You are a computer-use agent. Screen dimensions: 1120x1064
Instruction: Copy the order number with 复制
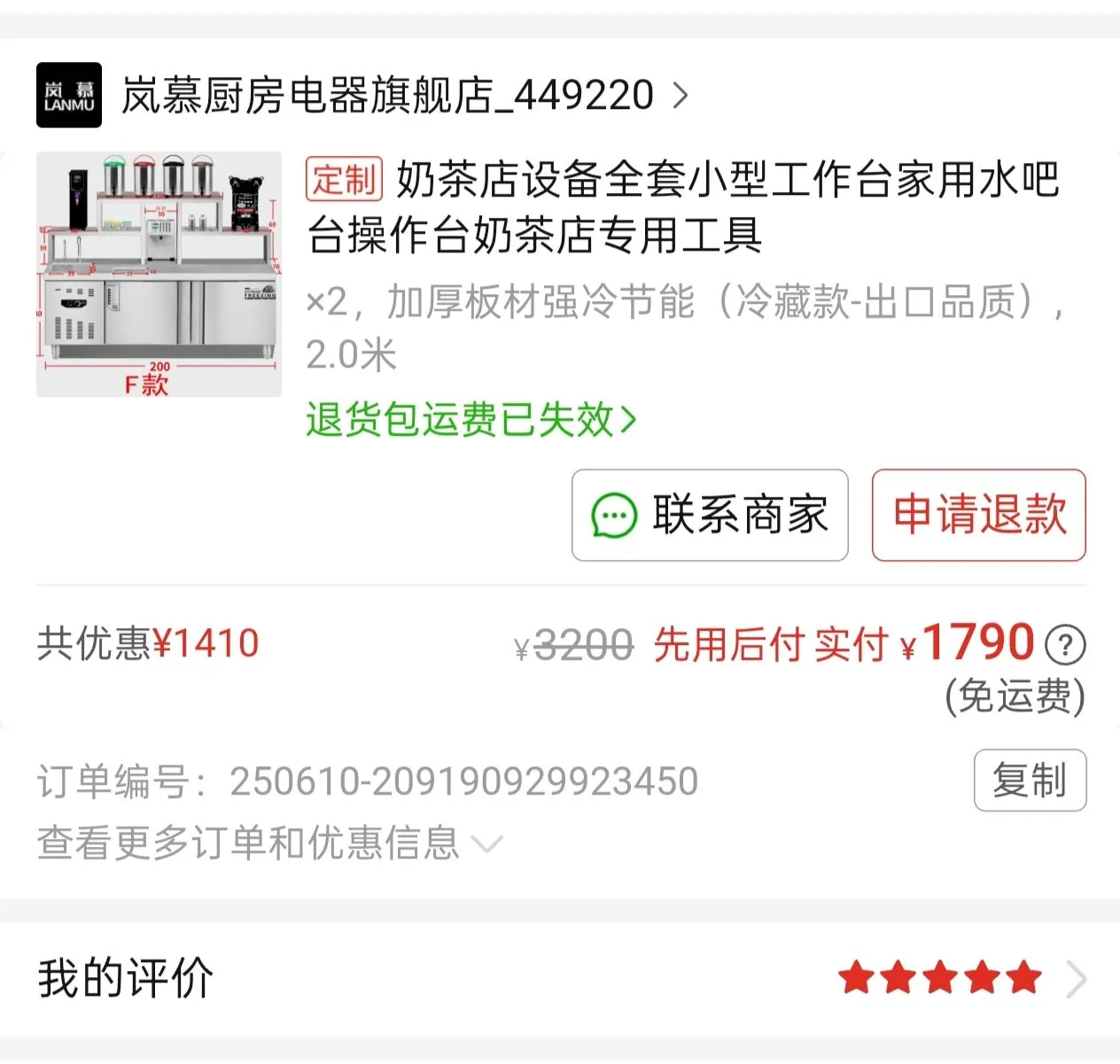1030,781
